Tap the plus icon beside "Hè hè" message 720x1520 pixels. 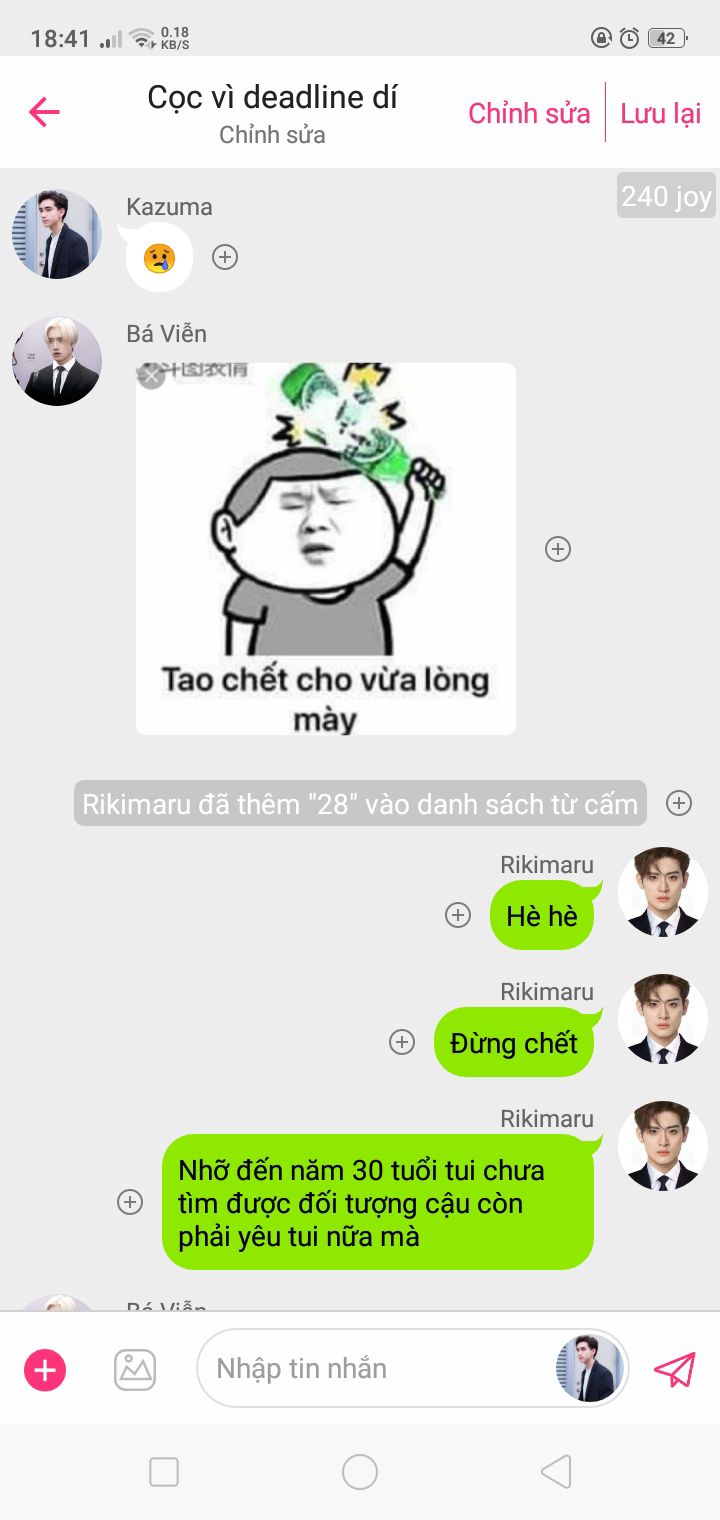pyautogui.click(x=458, y=915)
